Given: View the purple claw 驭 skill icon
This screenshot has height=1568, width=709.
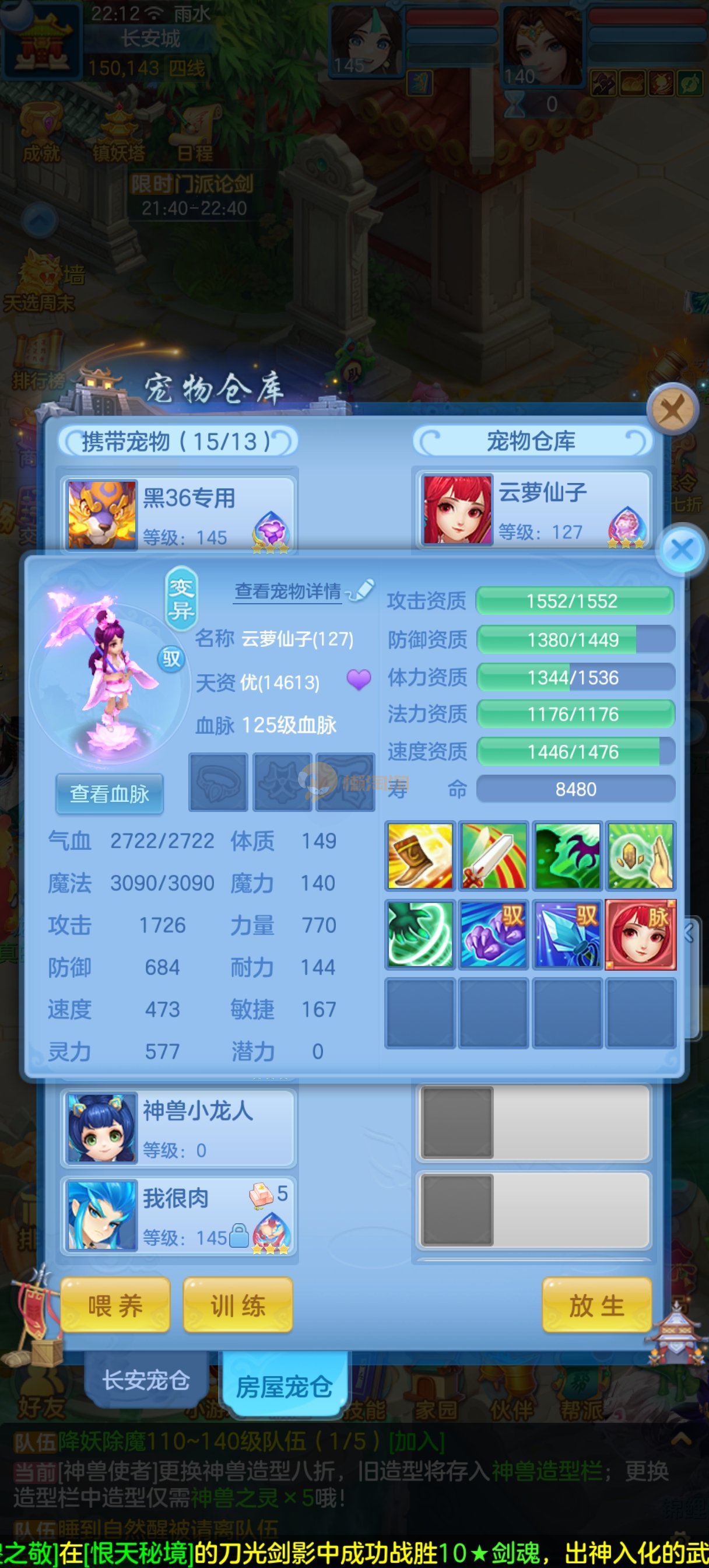Looking at the screenshot, I should [494, 935].
